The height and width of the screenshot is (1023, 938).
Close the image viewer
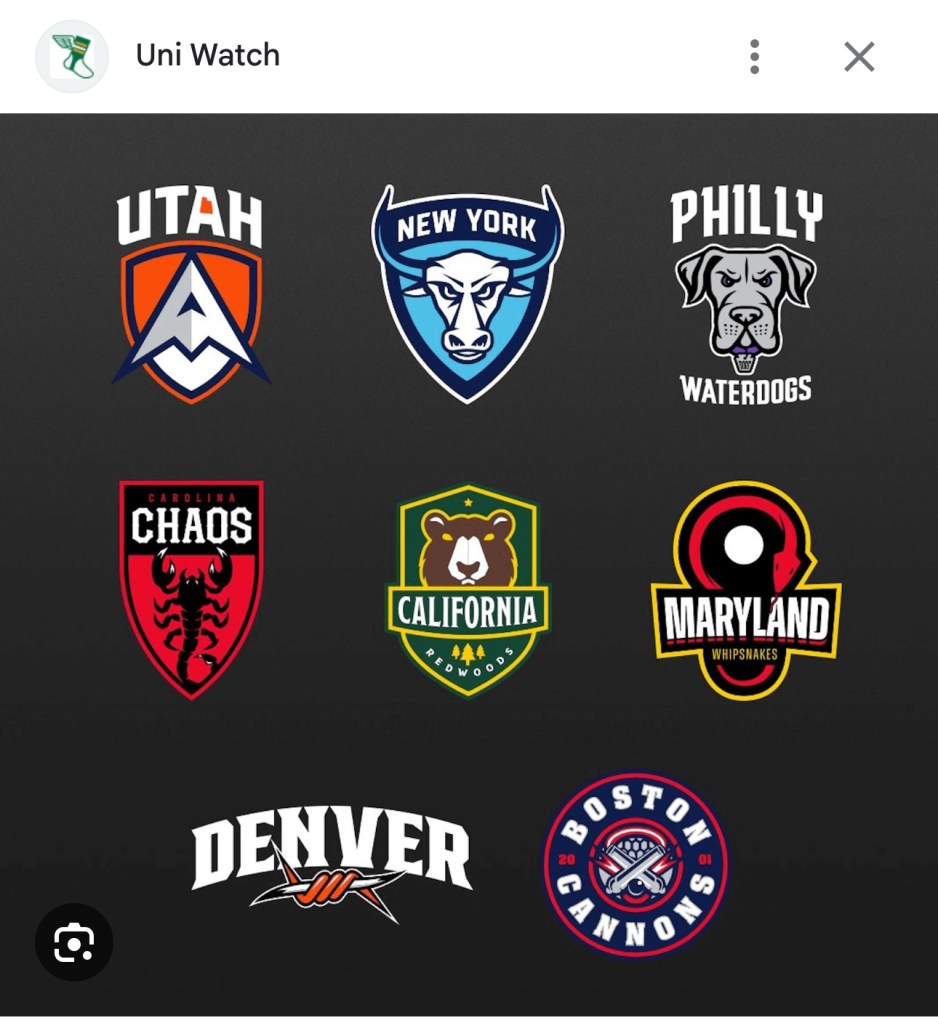pos(859,57)
